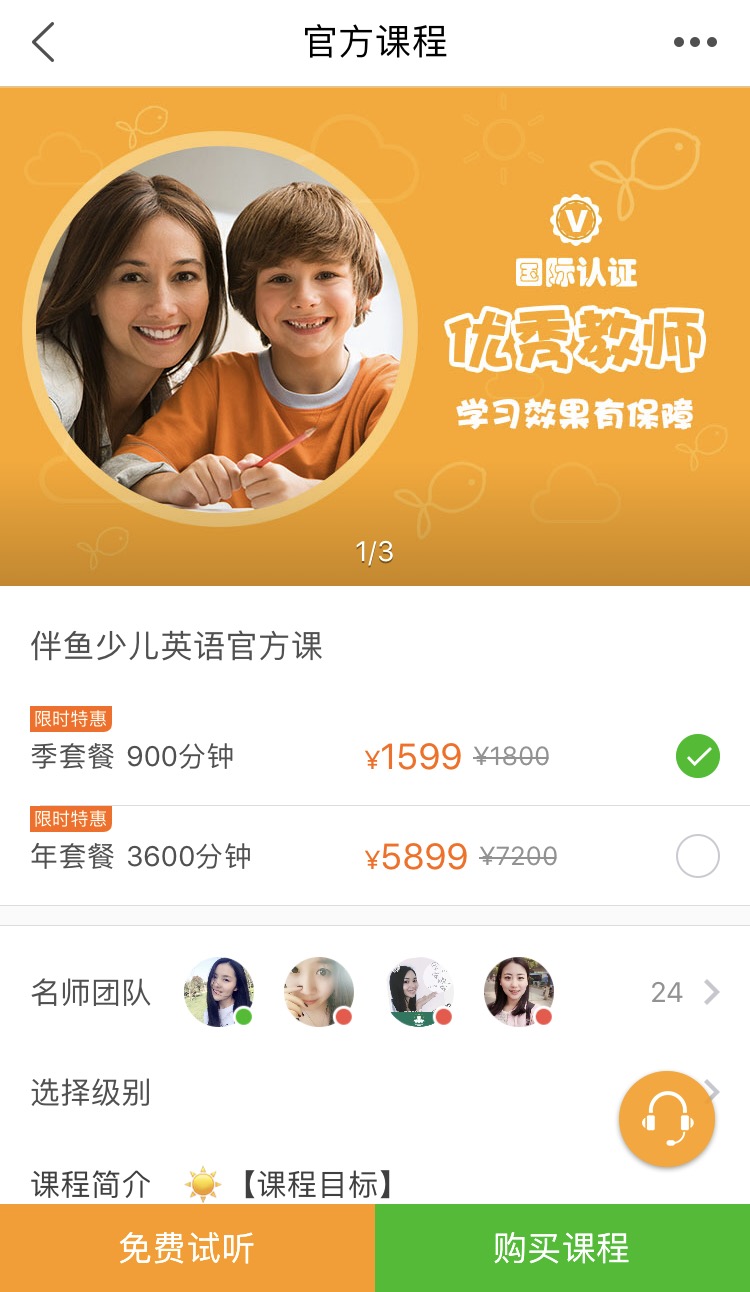Go back using the top-left arrow
Viewport: 750px width, 1292px height.
point(43,43)
